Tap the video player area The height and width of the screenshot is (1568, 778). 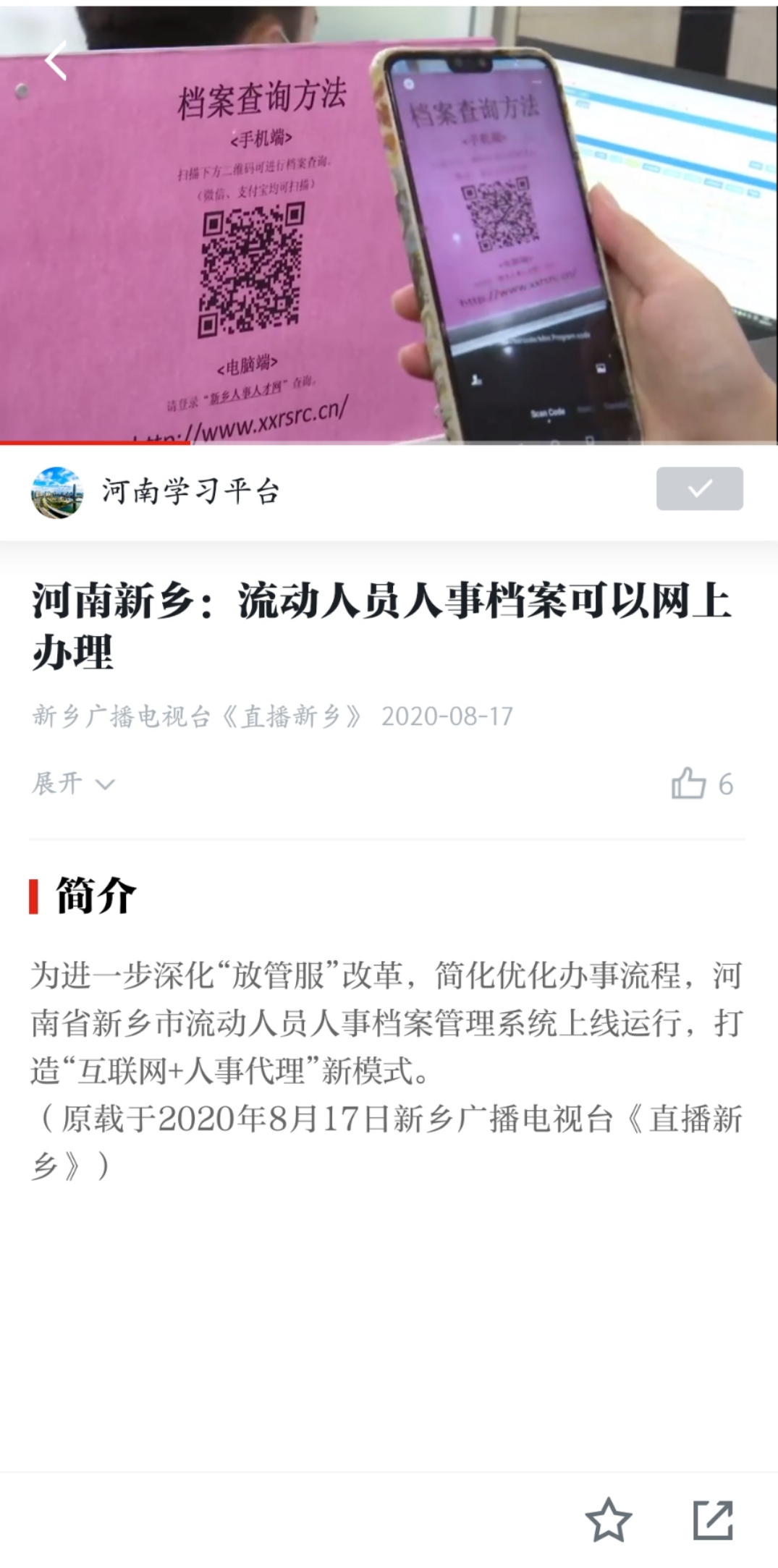pyautogui.click(x=389, y=239)
